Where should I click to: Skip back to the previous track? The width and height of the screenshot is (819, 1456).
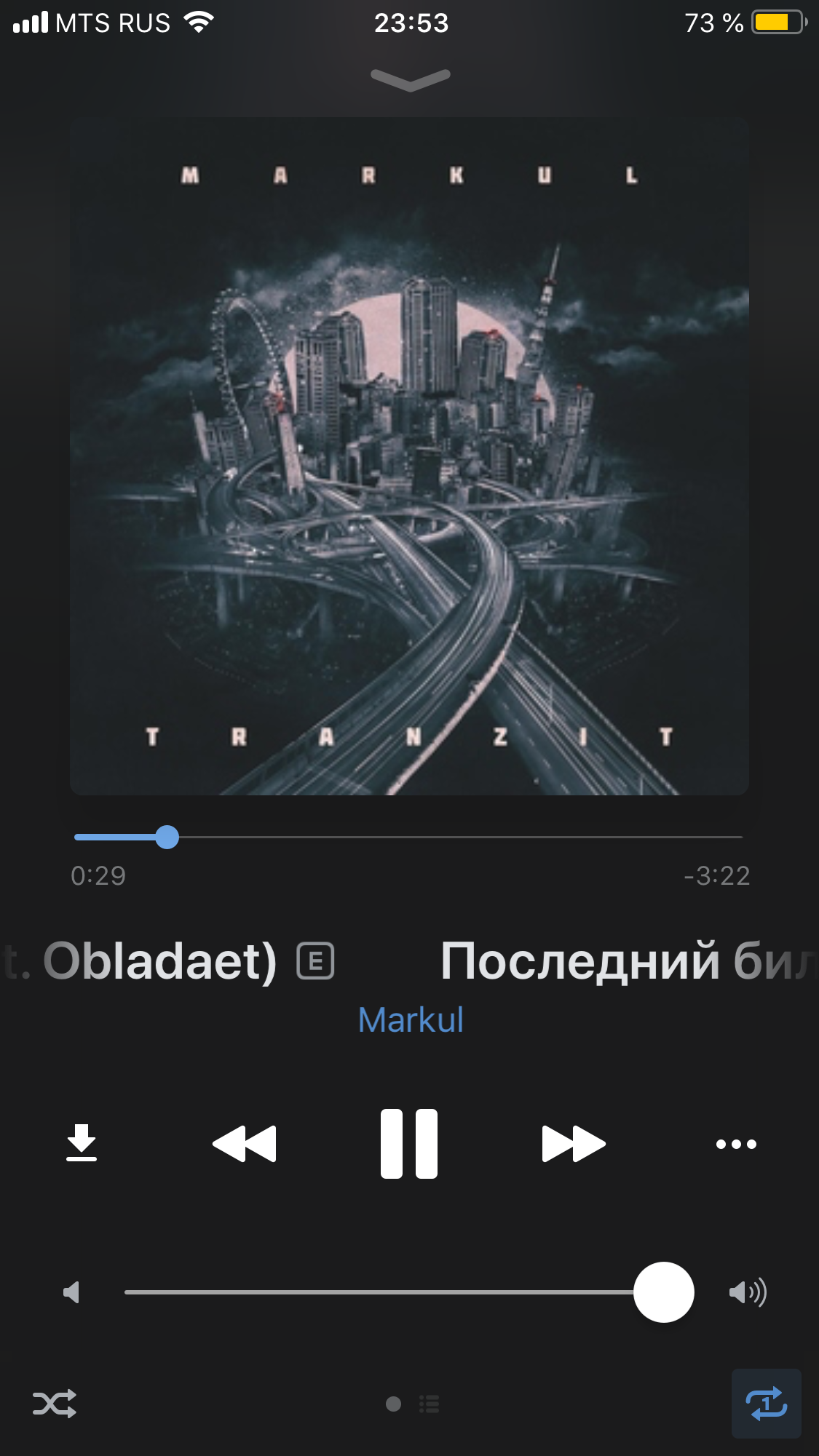(245, 1144)
